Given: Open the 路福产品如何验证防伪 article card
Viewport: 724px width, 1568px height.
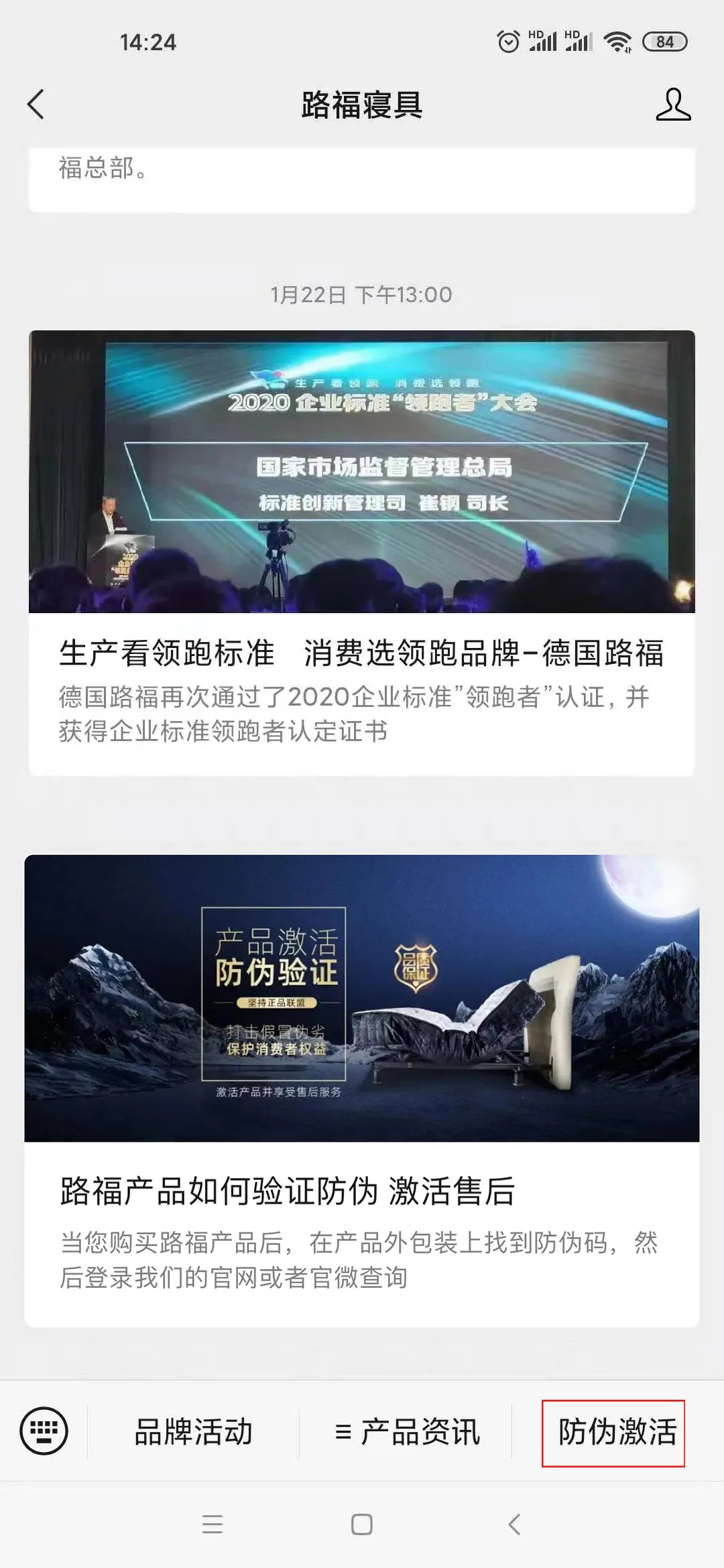Looking at the screenshot, I should [x=362, y=1091].
